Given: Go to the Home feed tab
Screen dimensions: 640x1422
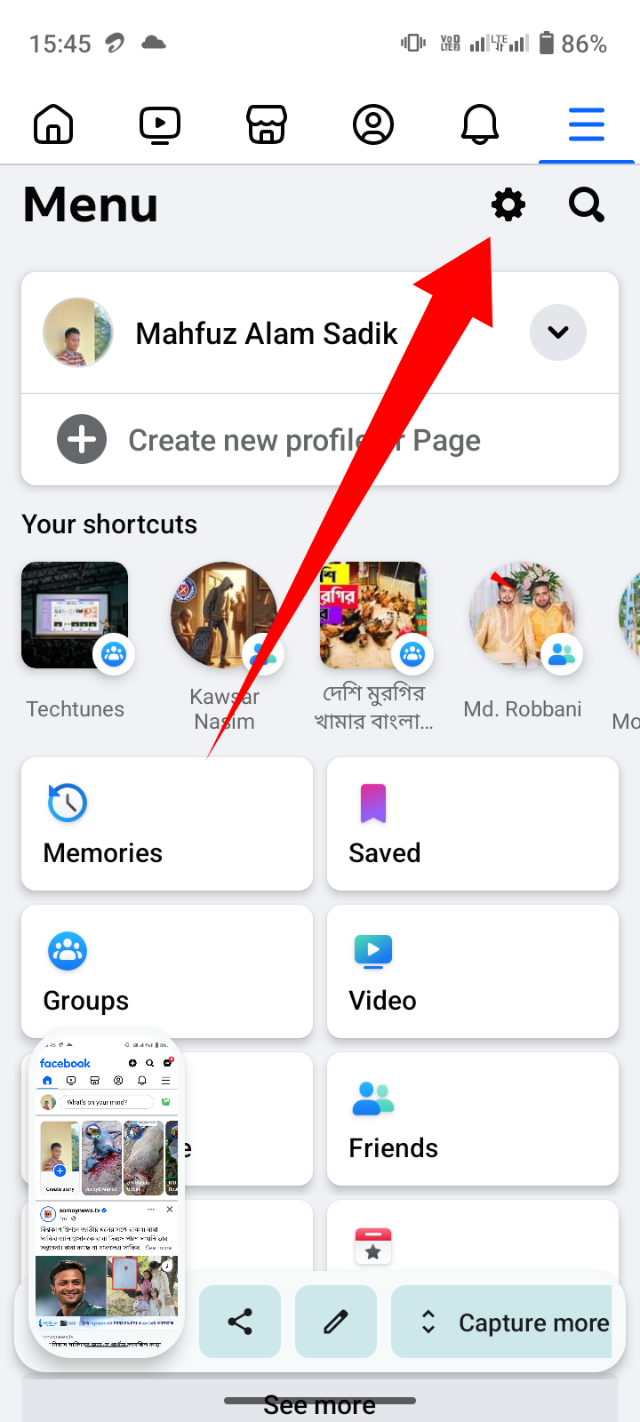Looking at the screenshot, I should click(x=54, y=125).
